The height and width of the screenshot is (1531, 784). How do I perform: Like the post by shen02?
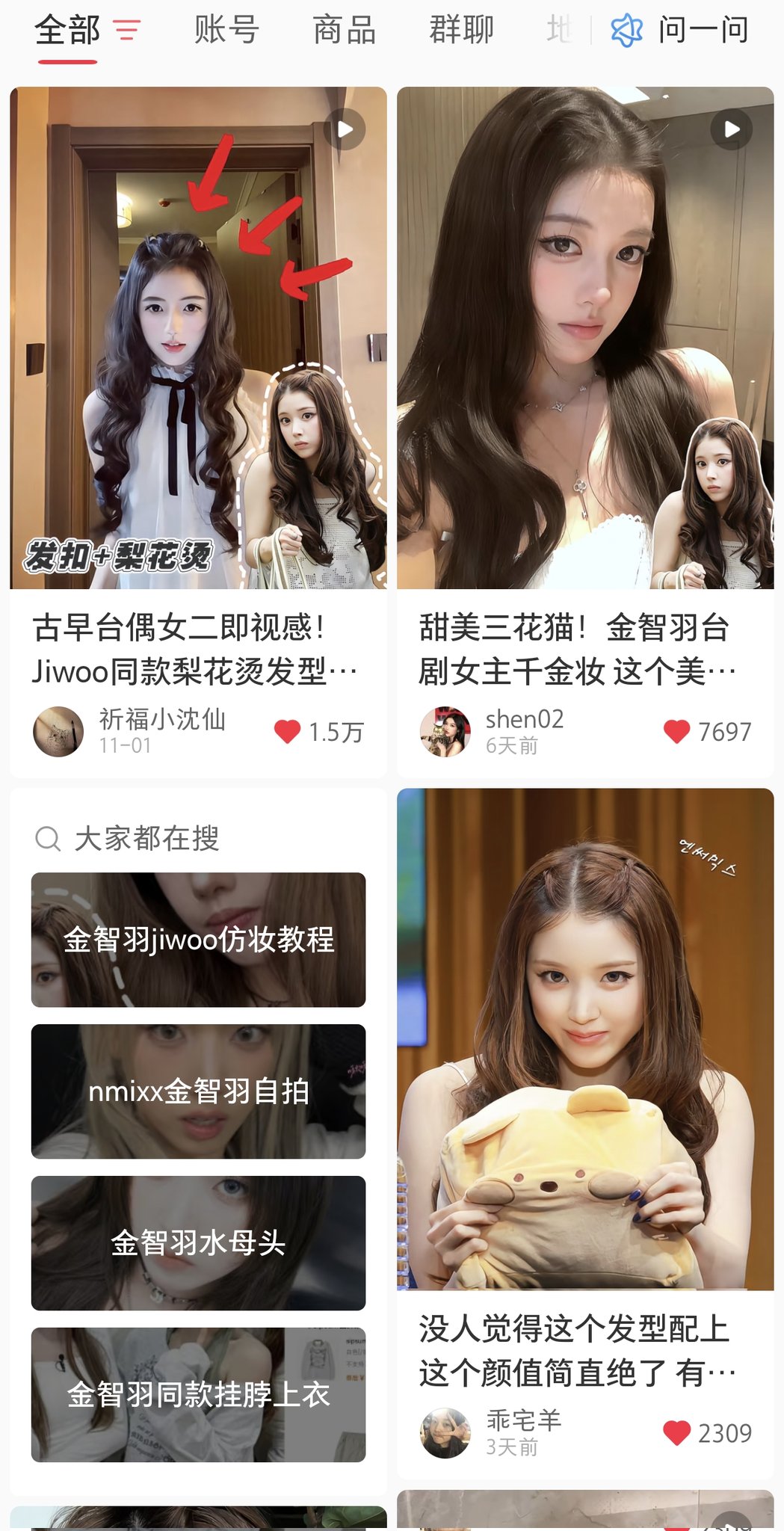677,732
